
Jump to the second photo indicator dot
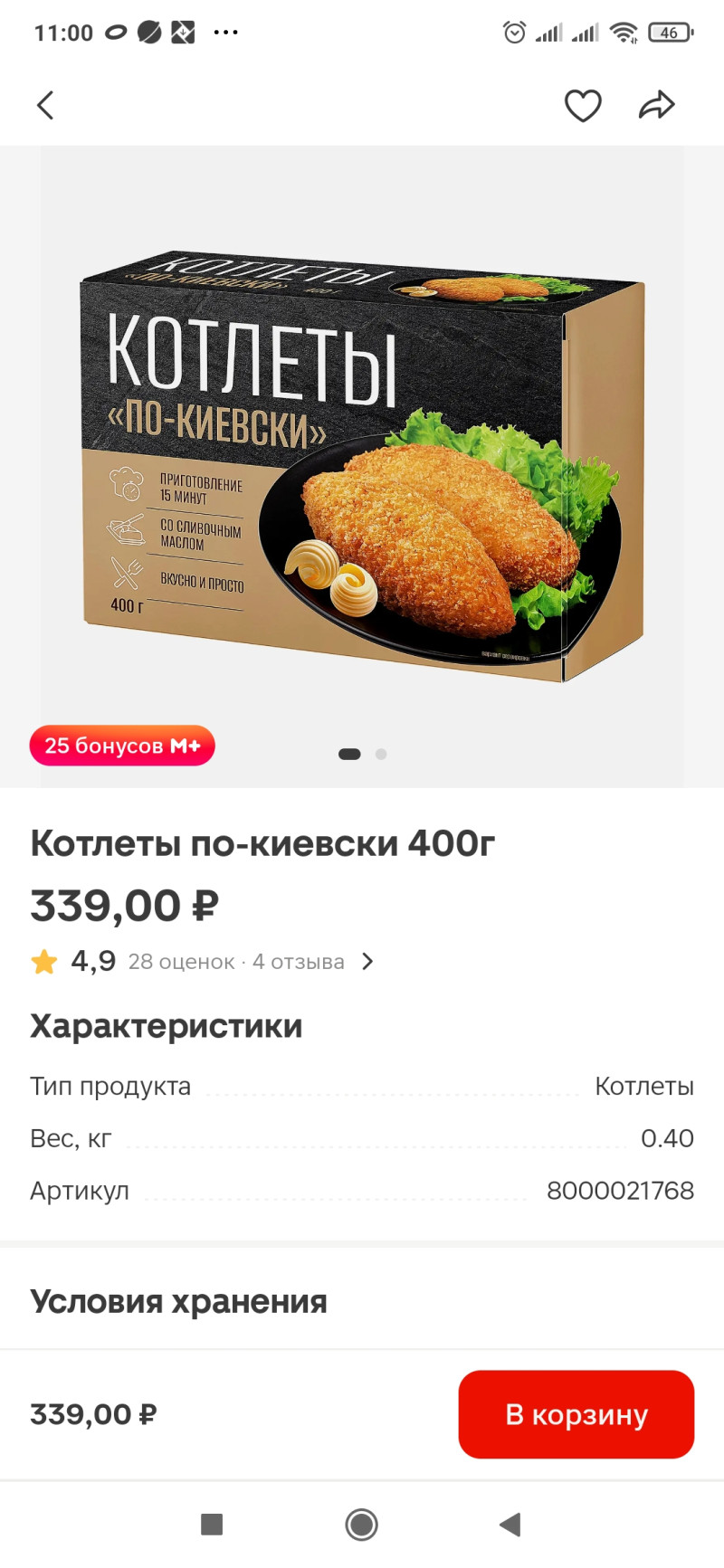tap(381, 754)
